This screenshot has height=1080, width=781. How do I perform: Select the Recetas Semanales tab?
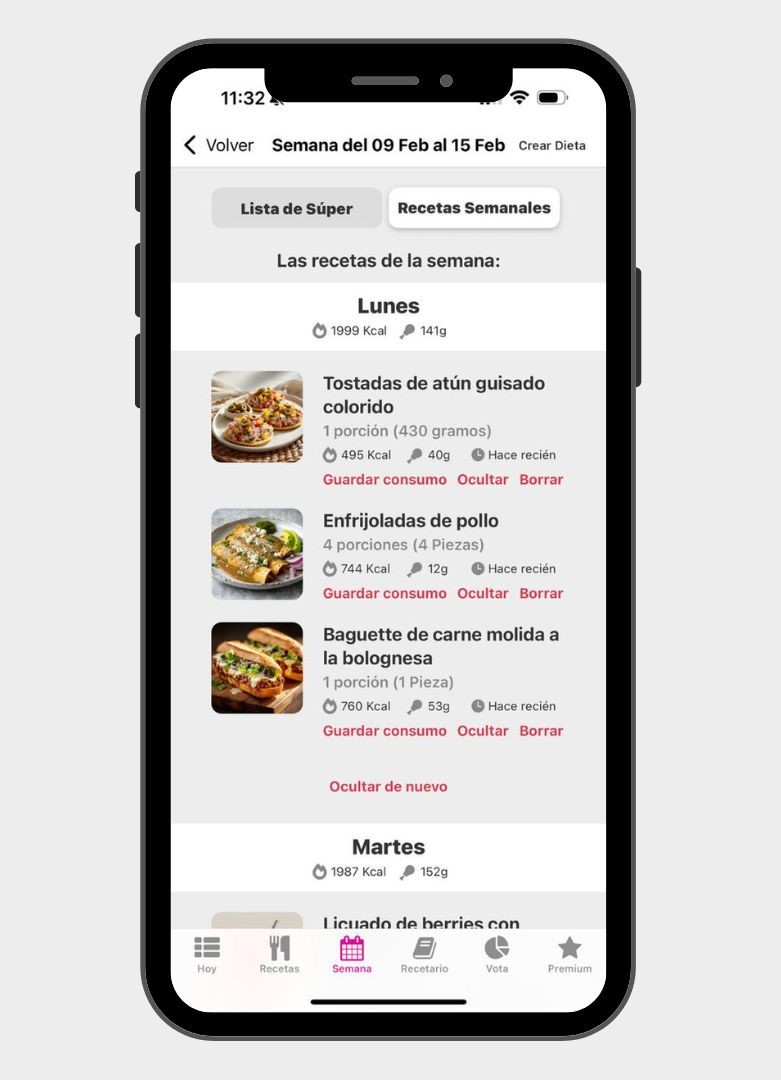coord(474,208)
